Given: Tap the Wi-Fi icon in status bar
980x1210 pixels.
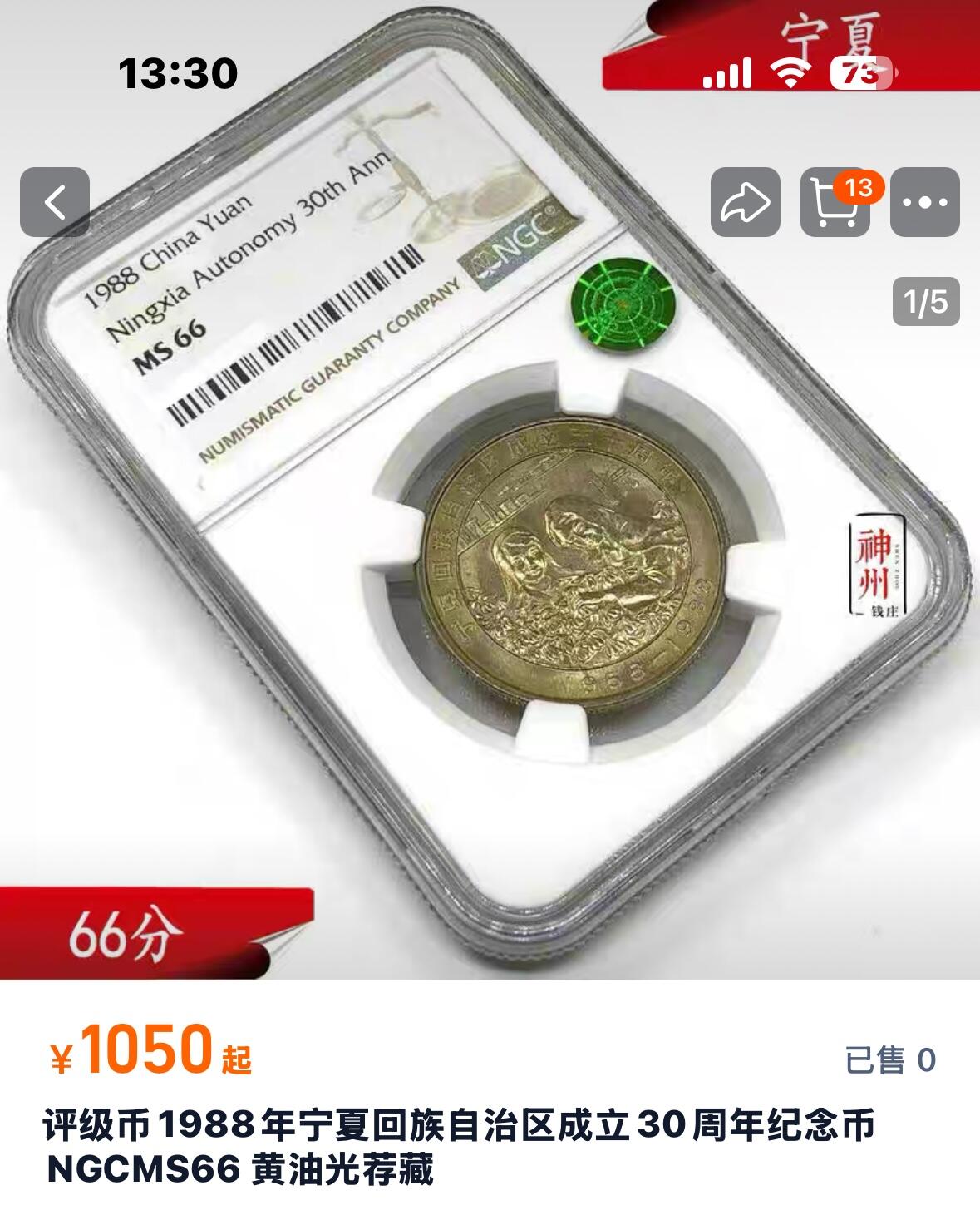Looking at the screenshot, I should pyautogui.click(x=792, y=73).
